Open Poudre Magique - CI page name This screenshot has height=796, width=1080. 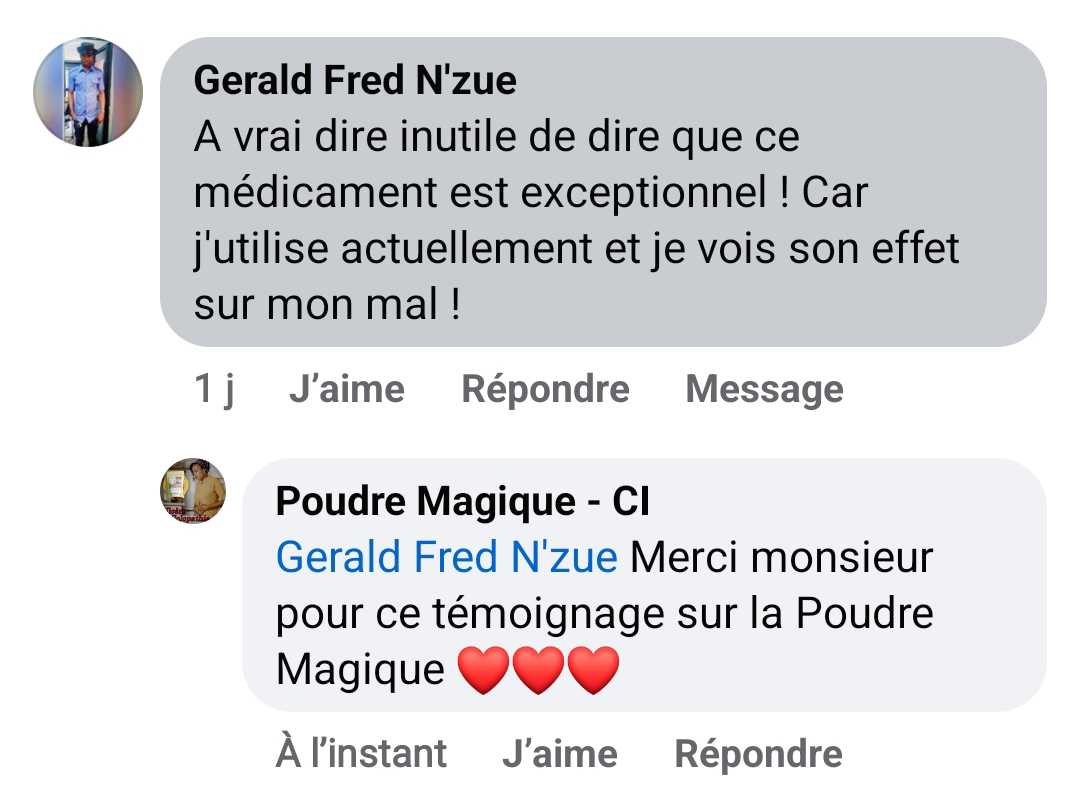point(463,502)
